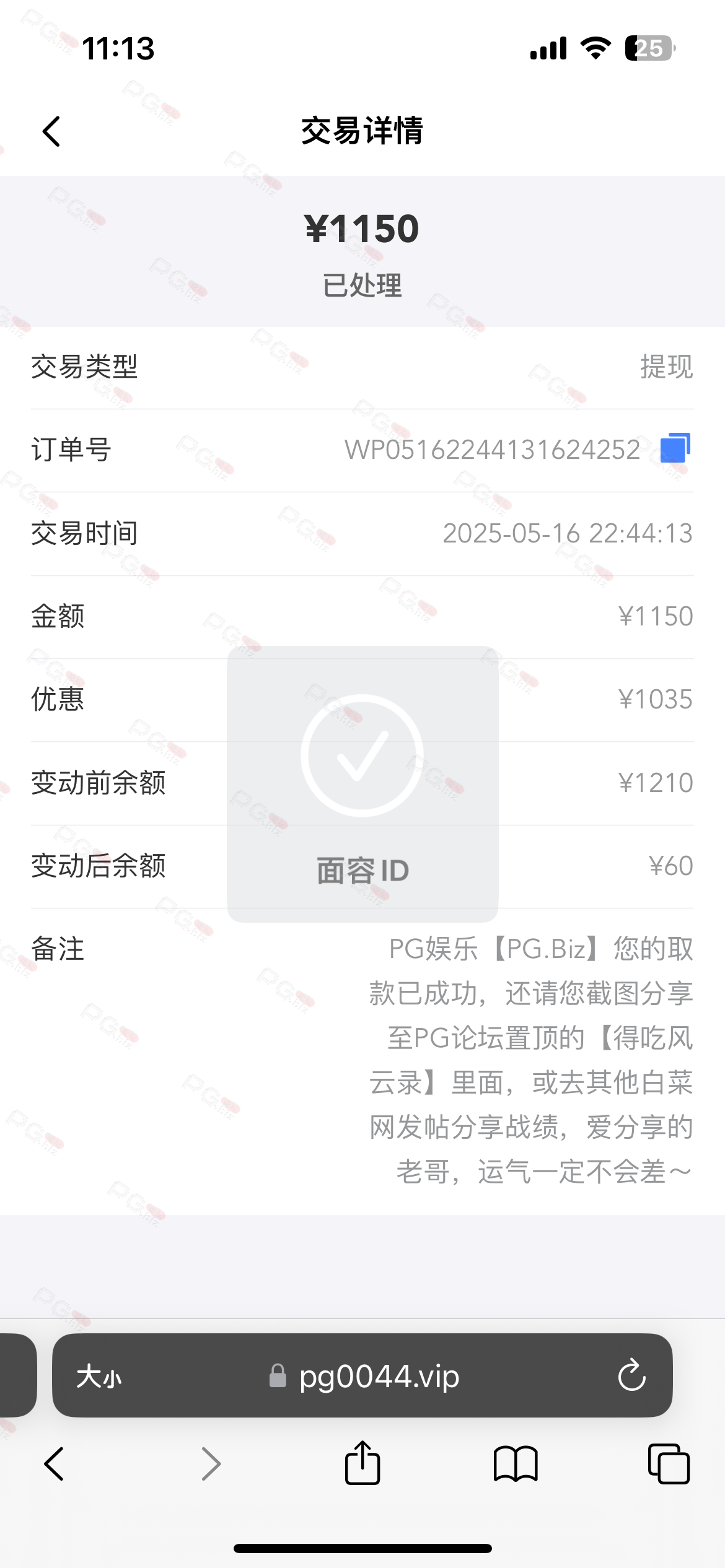Image resolution: width=725 pixels, height=1568 pixels.
Task: Reload the page with the refresh icon
Action: point(631,1376)
